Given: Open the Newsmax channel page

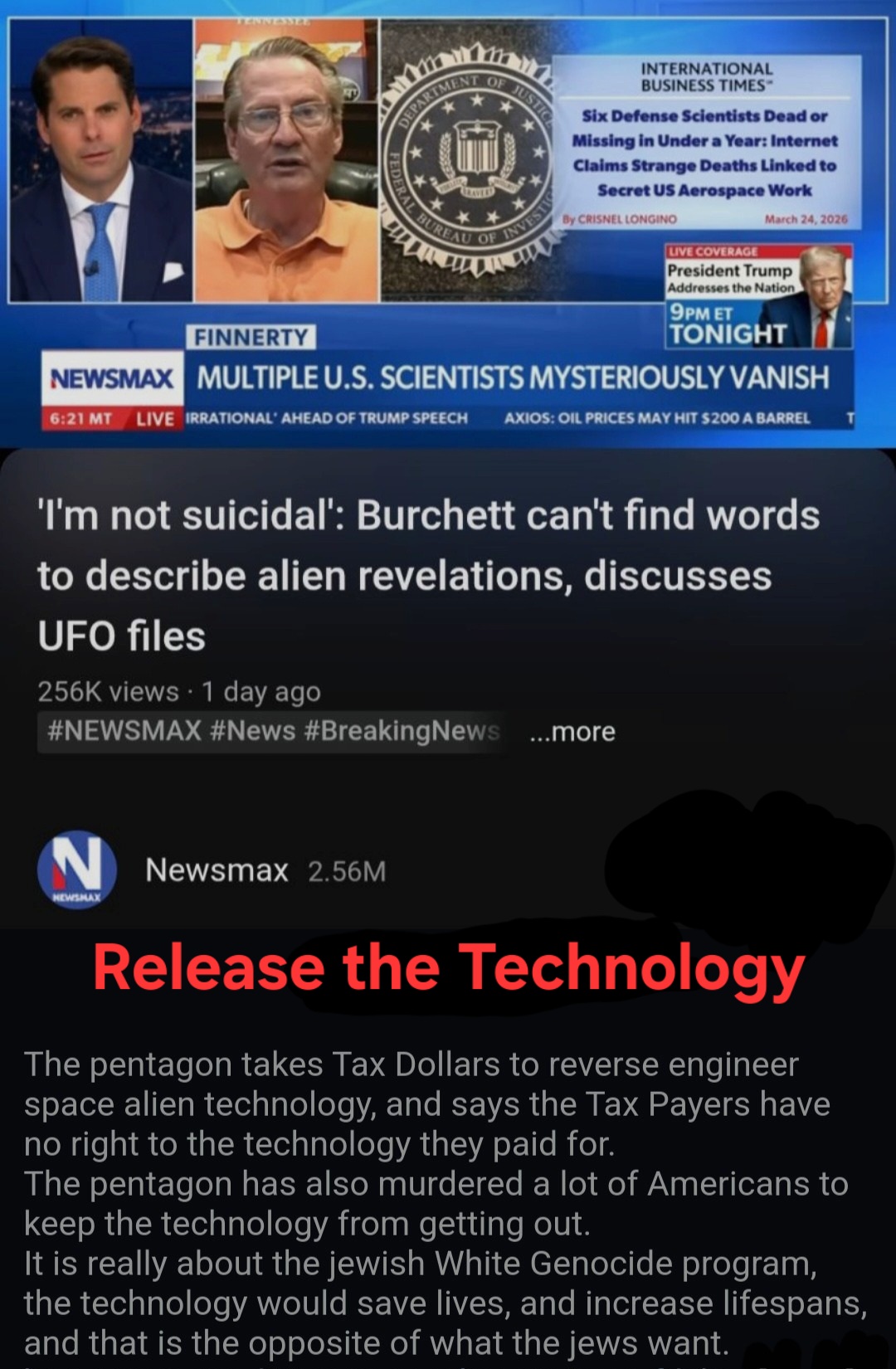Looking at the screenshot, I should (x=217, y=870).
